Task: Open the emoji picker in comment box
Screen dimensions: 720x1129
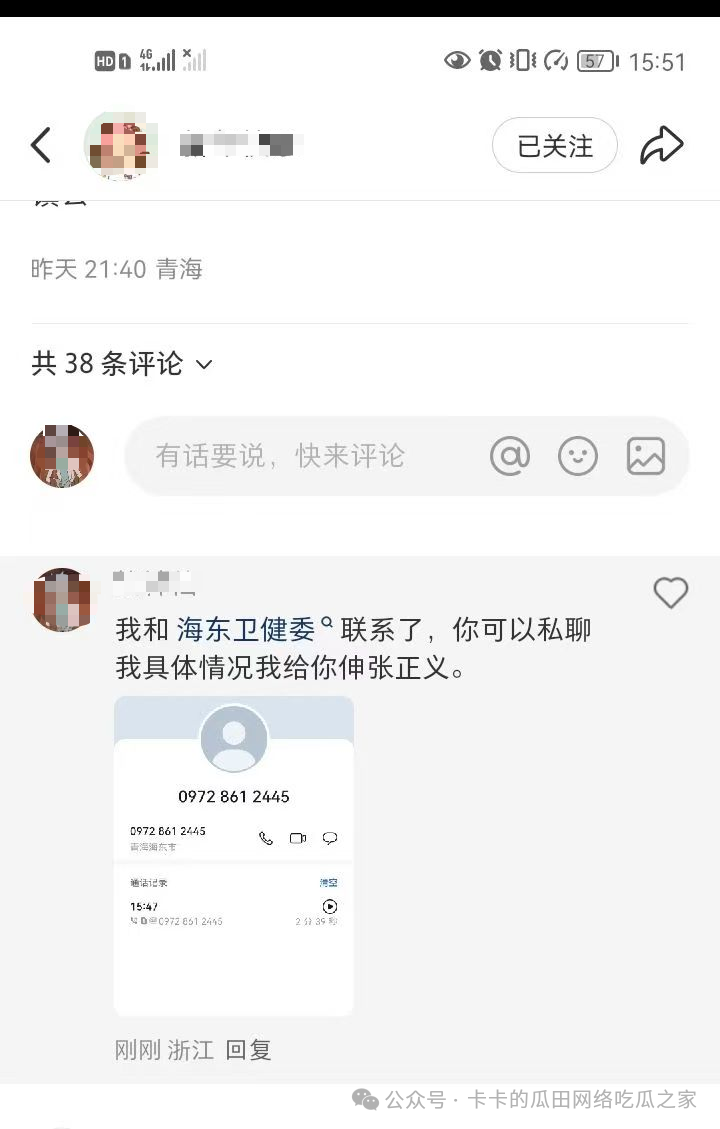Action: click(578, 457)
